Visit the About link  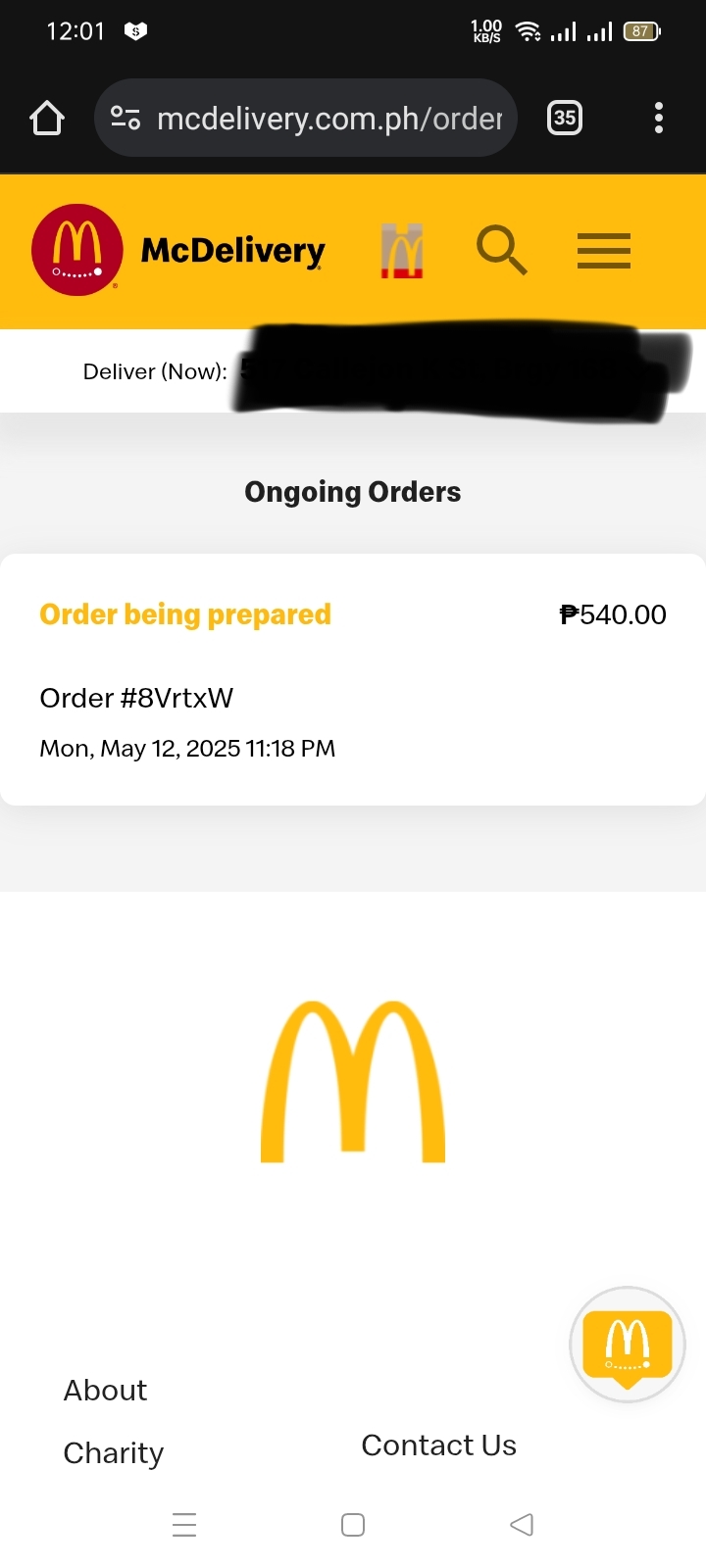106,1390
